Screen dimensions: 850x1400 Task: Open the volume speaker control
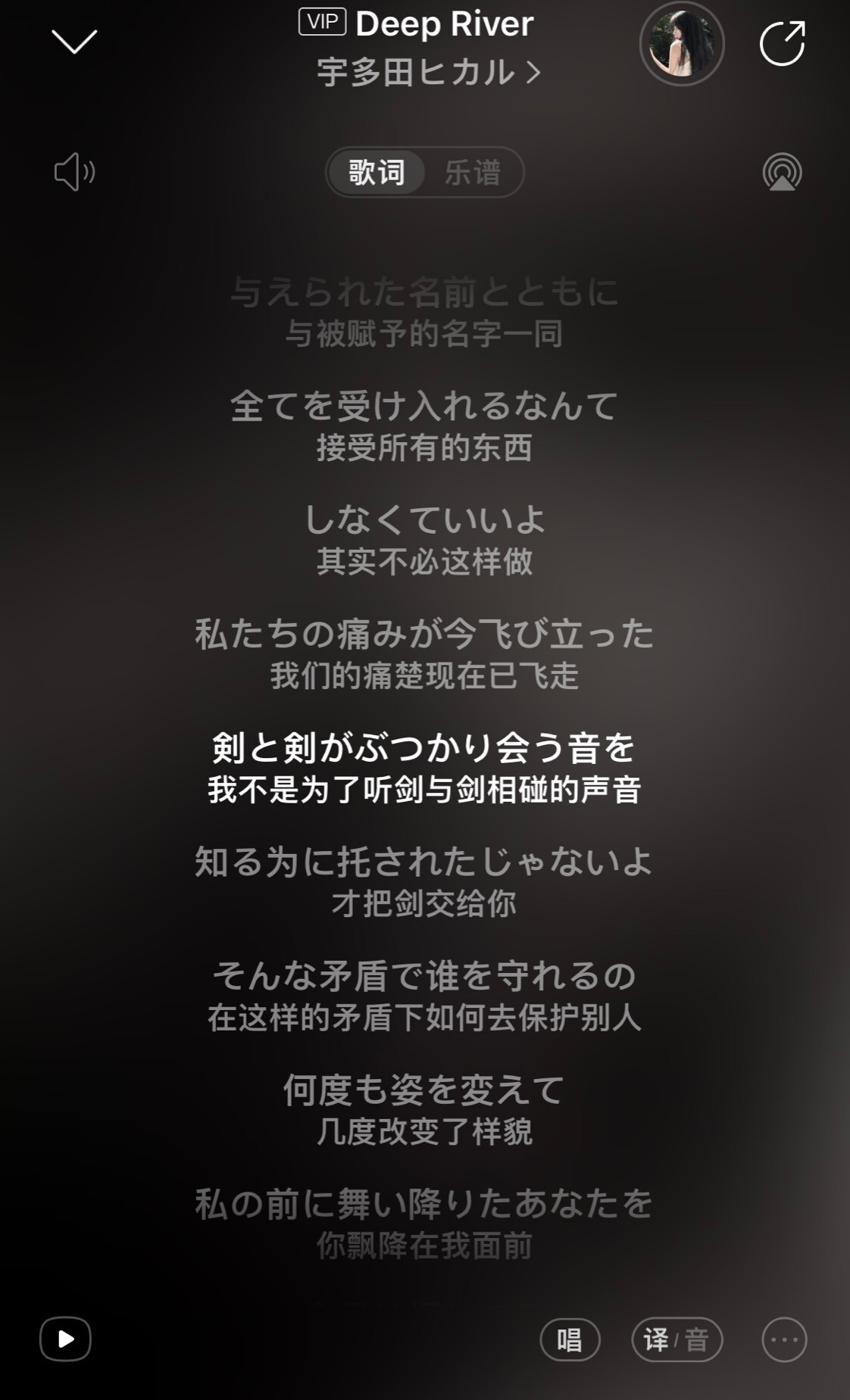click(74, 172)
